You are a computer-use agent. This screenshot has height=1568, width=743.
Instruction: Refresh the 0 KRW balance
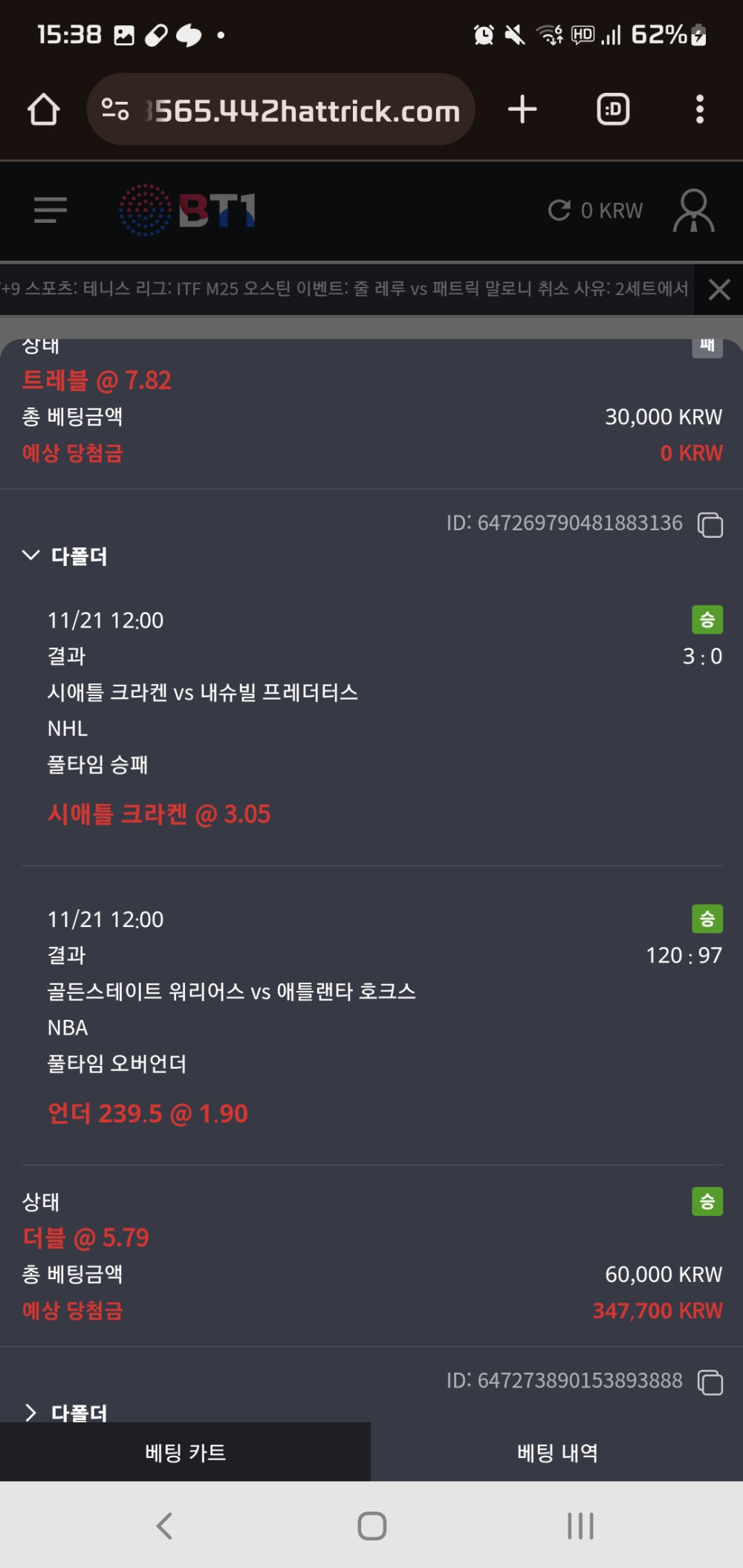coord(559,210)
